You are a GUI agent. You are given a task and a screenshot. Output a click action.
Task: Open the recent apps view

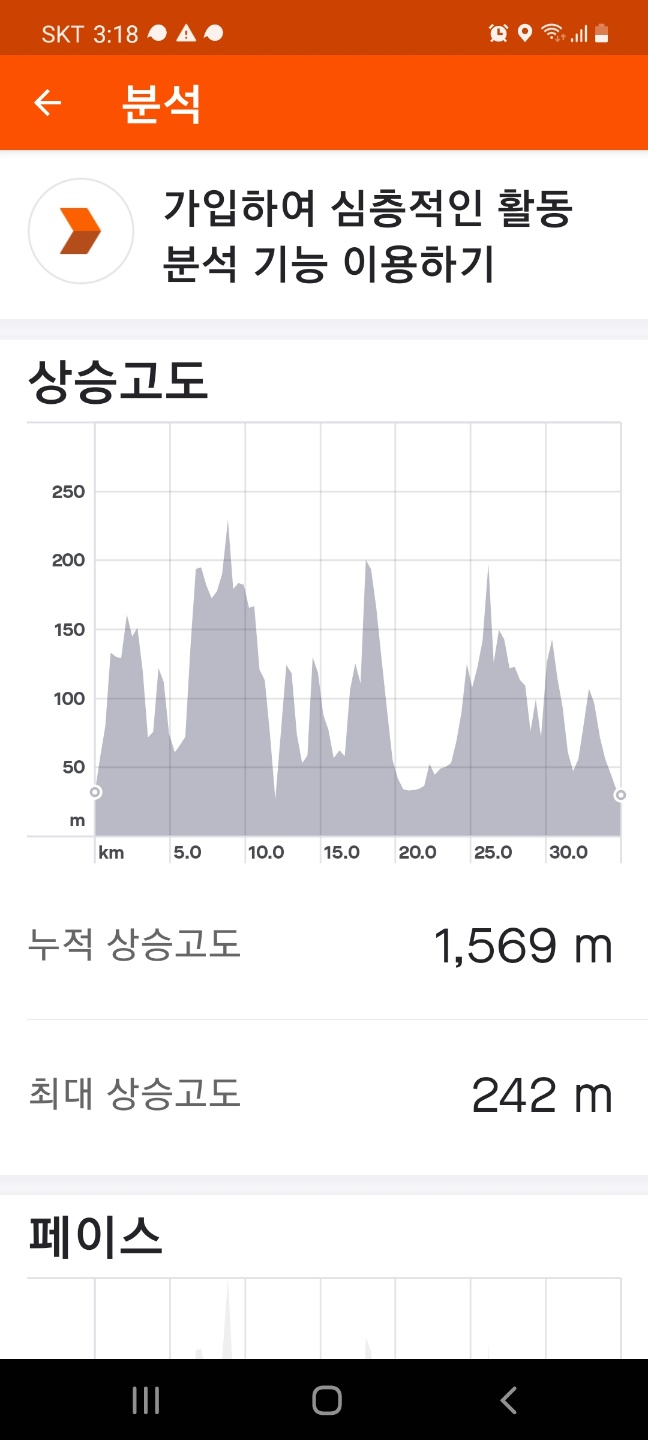click(x=146, y=1400)
